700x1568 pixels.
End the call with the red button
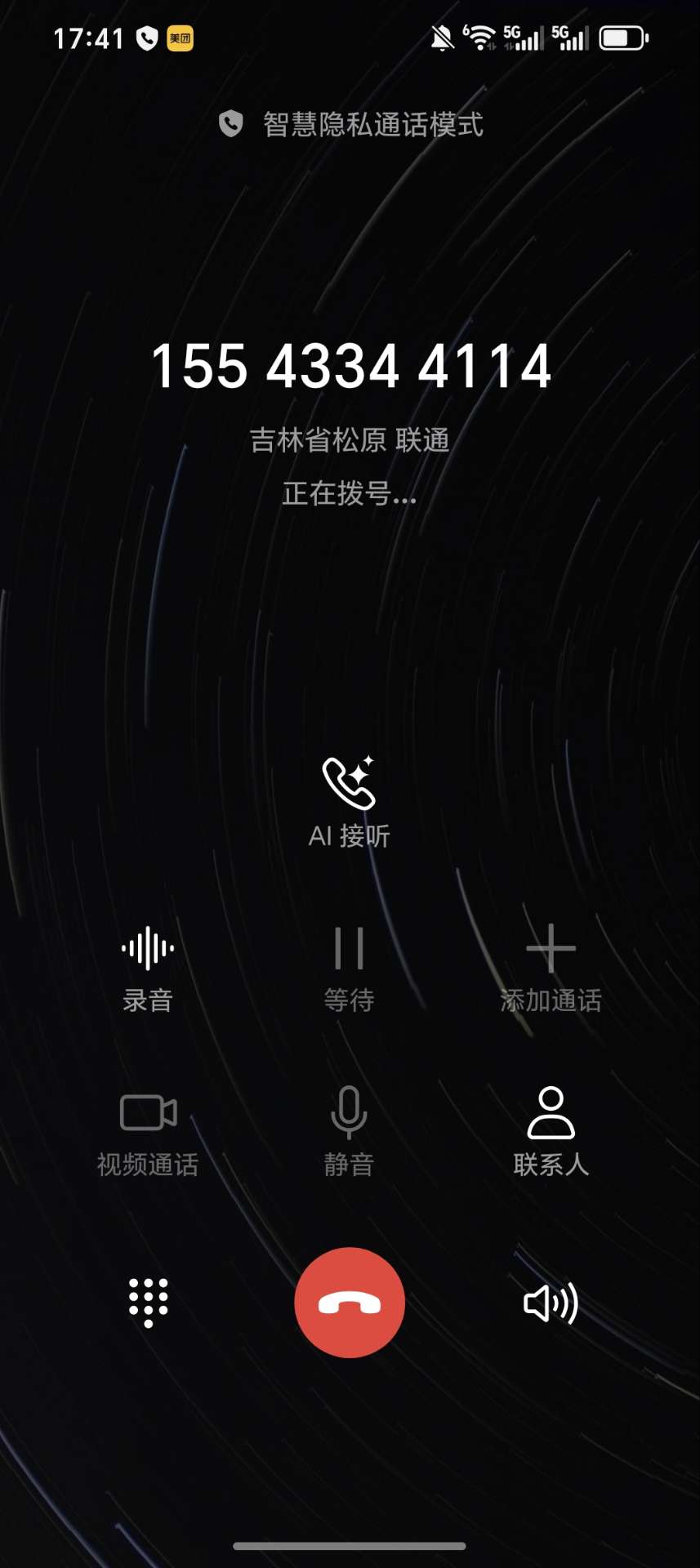[x=350, y=1303]
